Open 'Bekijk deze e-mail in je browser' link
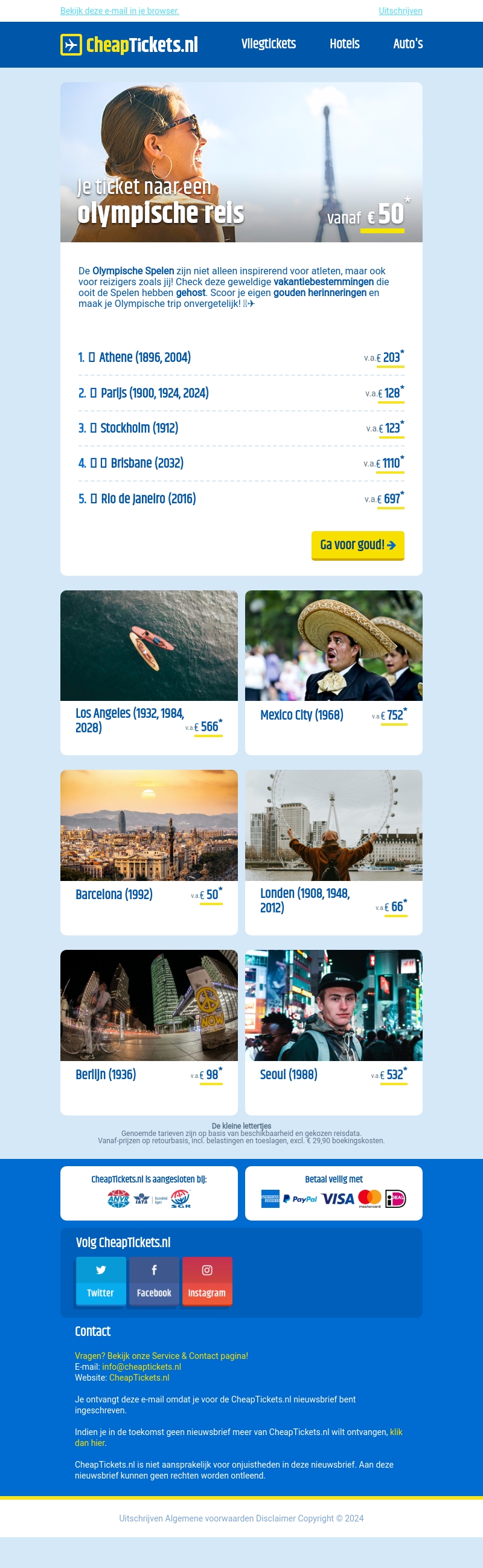This screenshot has width=483, height=1568. pos(119,11)
